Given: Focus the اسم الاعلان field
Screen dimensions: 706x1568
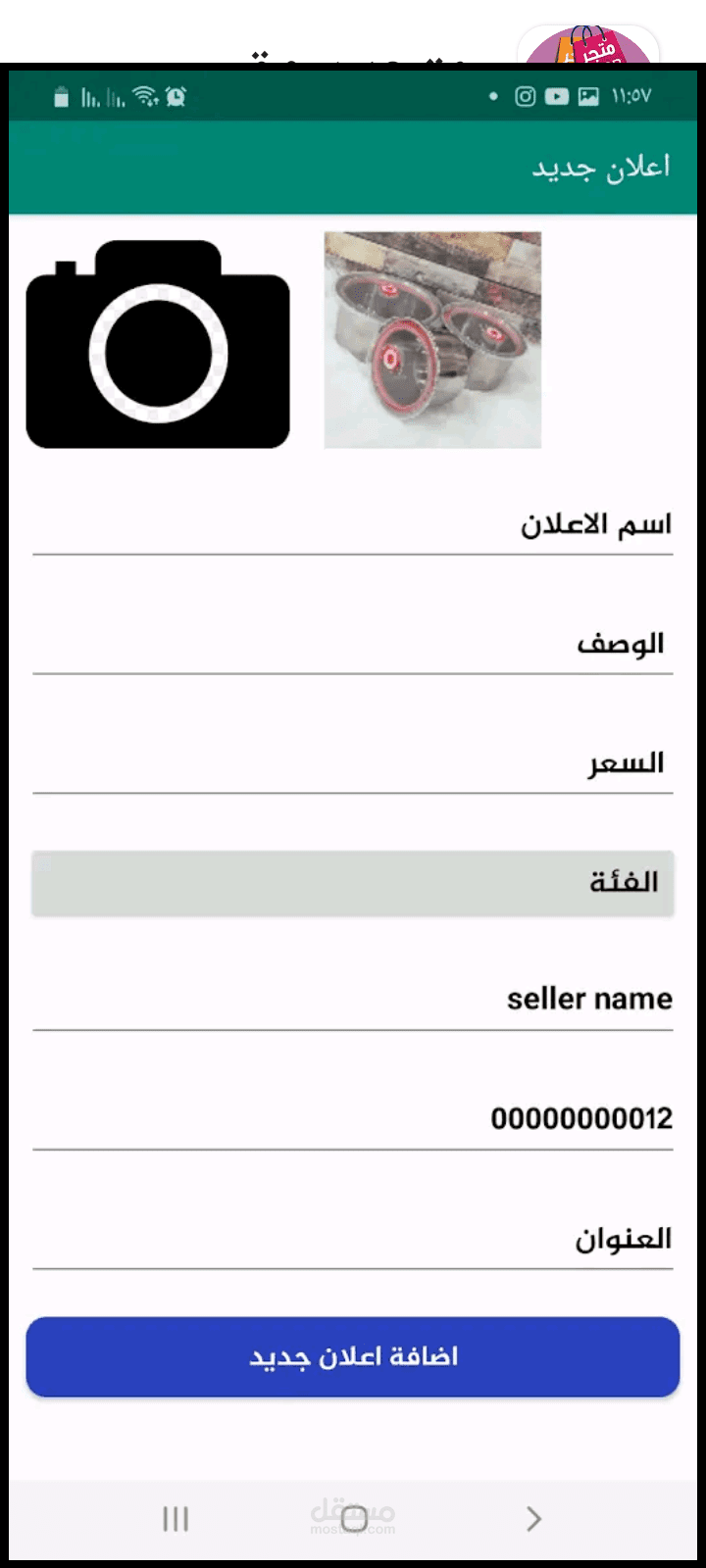Looking at the screenshot, I should click(353, 525).
